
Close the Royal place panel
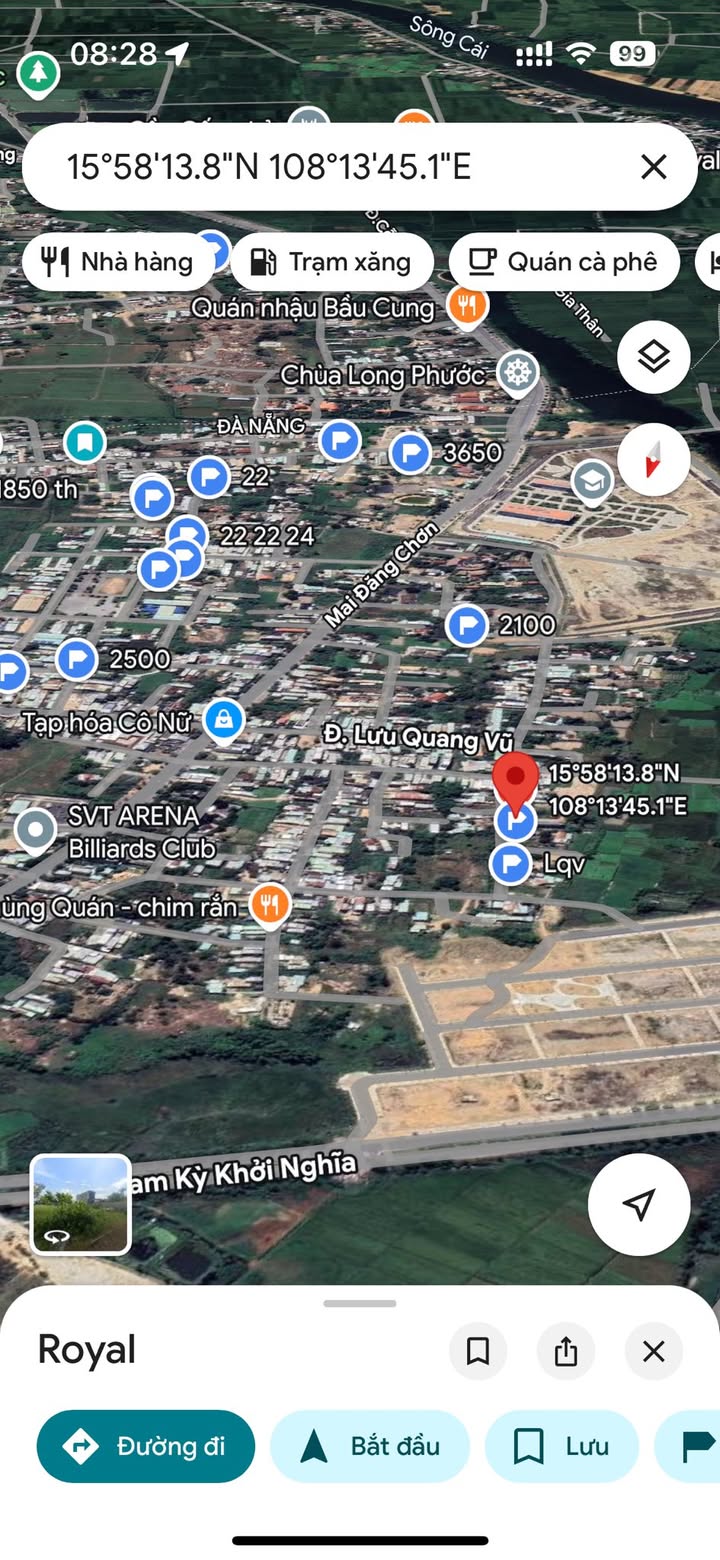[x=653, y=1352]
